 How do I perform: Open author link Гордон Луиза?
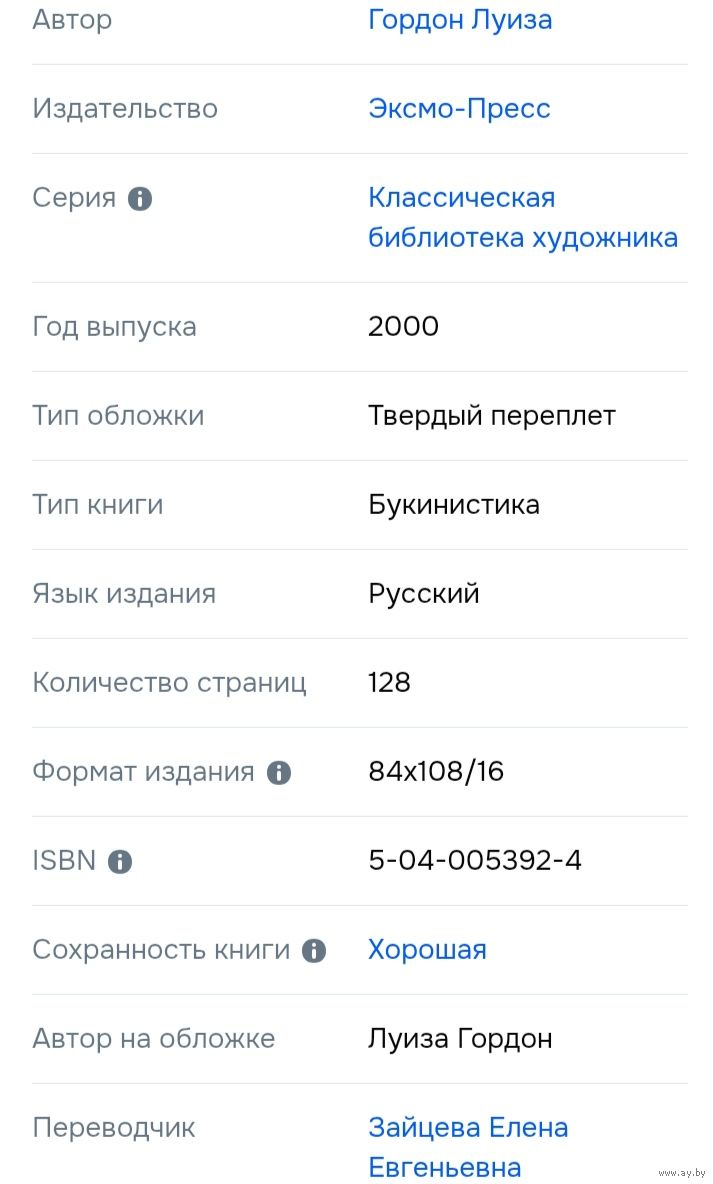pyautogui.click(x=460, y=20)
